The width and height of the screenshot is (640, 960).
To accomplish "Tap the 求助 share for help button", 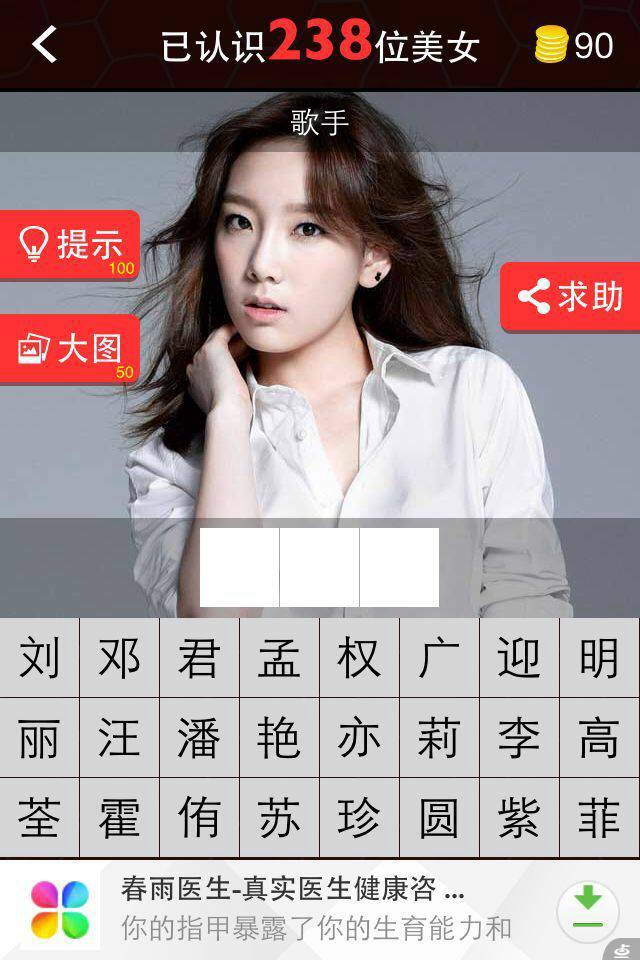I will (x=571, y=296).
